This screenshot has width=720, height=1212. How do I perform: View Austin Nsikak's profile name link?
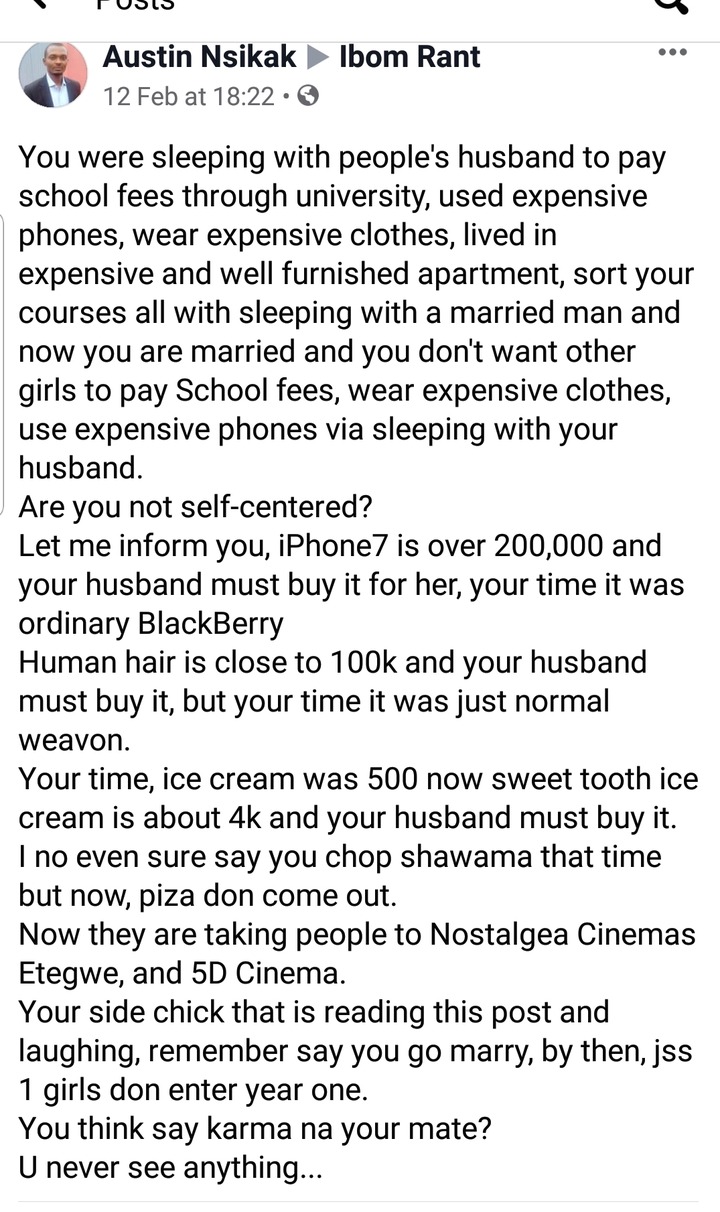pyautogui.click(x=199, y=58)
